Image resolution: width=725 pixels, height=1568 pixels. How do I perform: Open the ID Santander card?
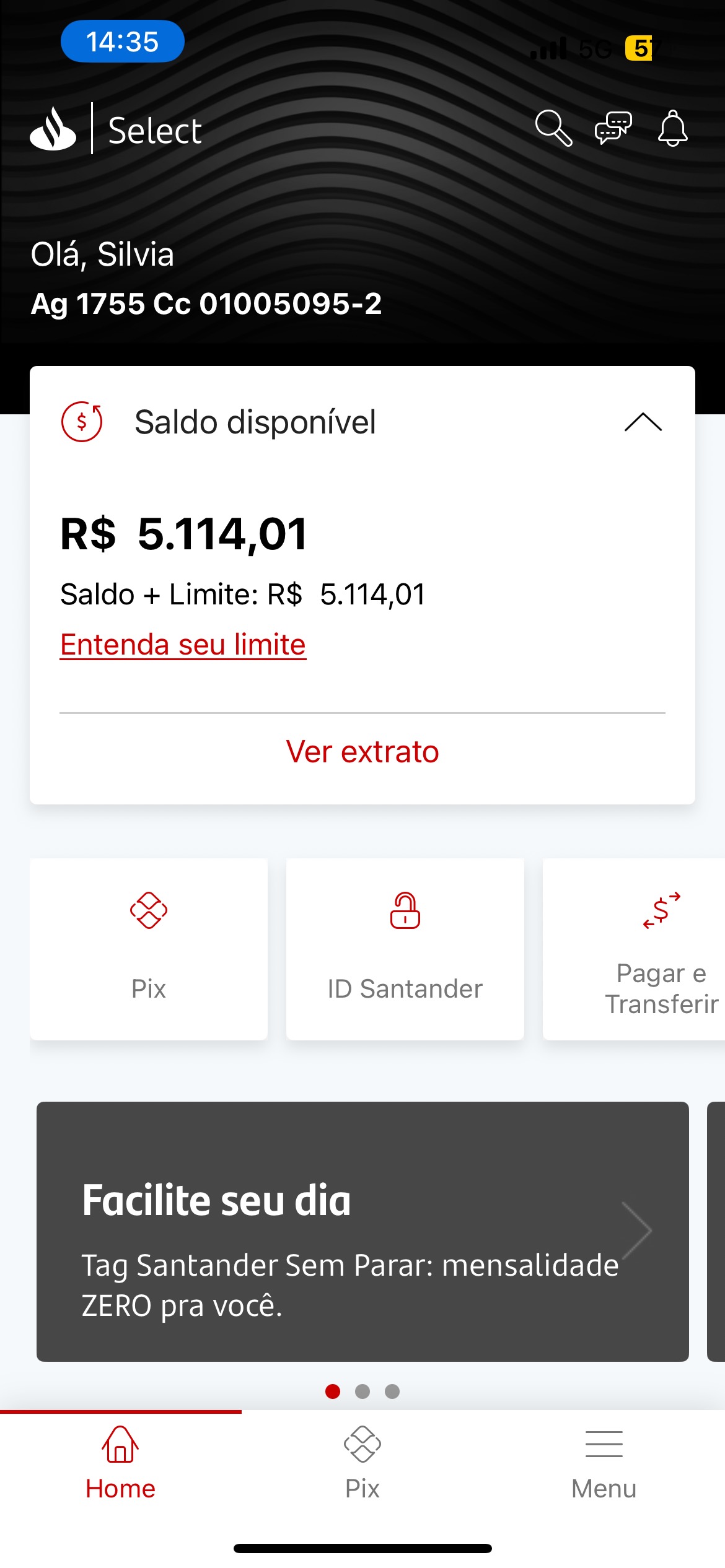pyautogui.click(x=405, y=948)
